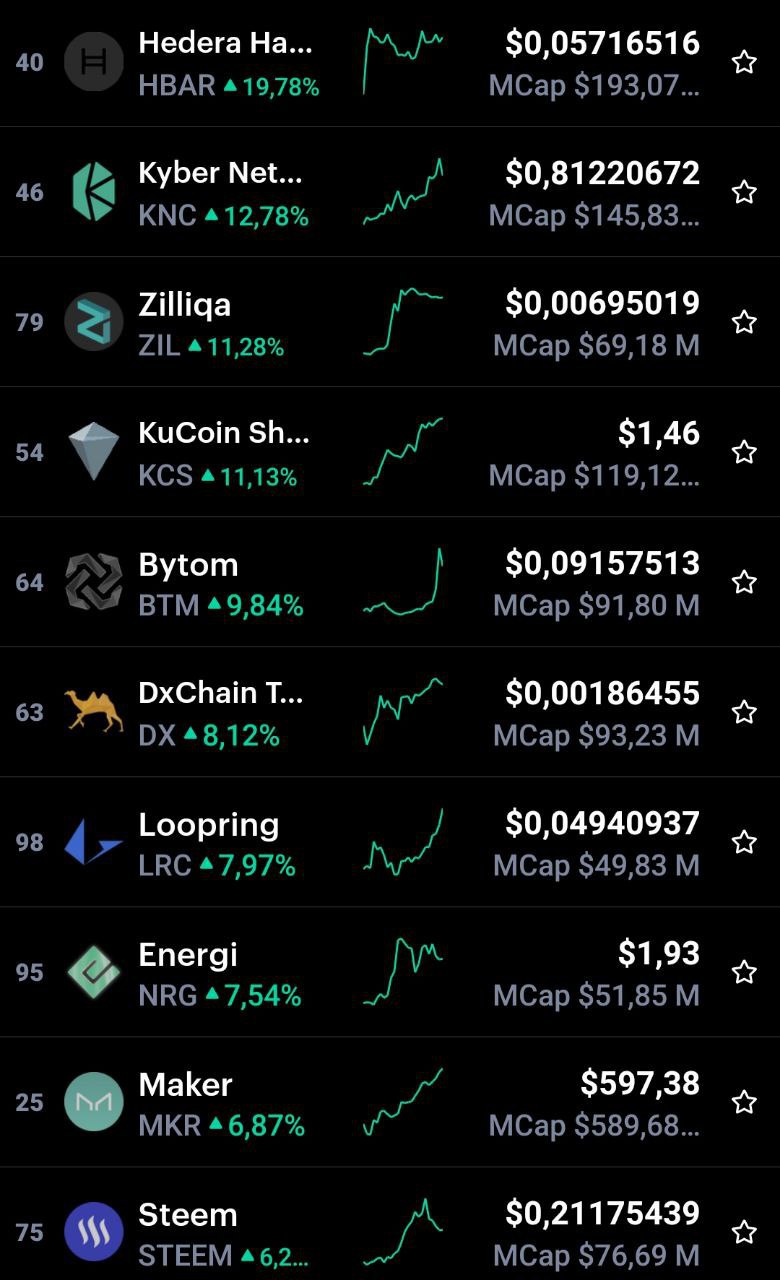Open Kyber Network KNC details
The image size is (780, 1280).
coord(390,192)
